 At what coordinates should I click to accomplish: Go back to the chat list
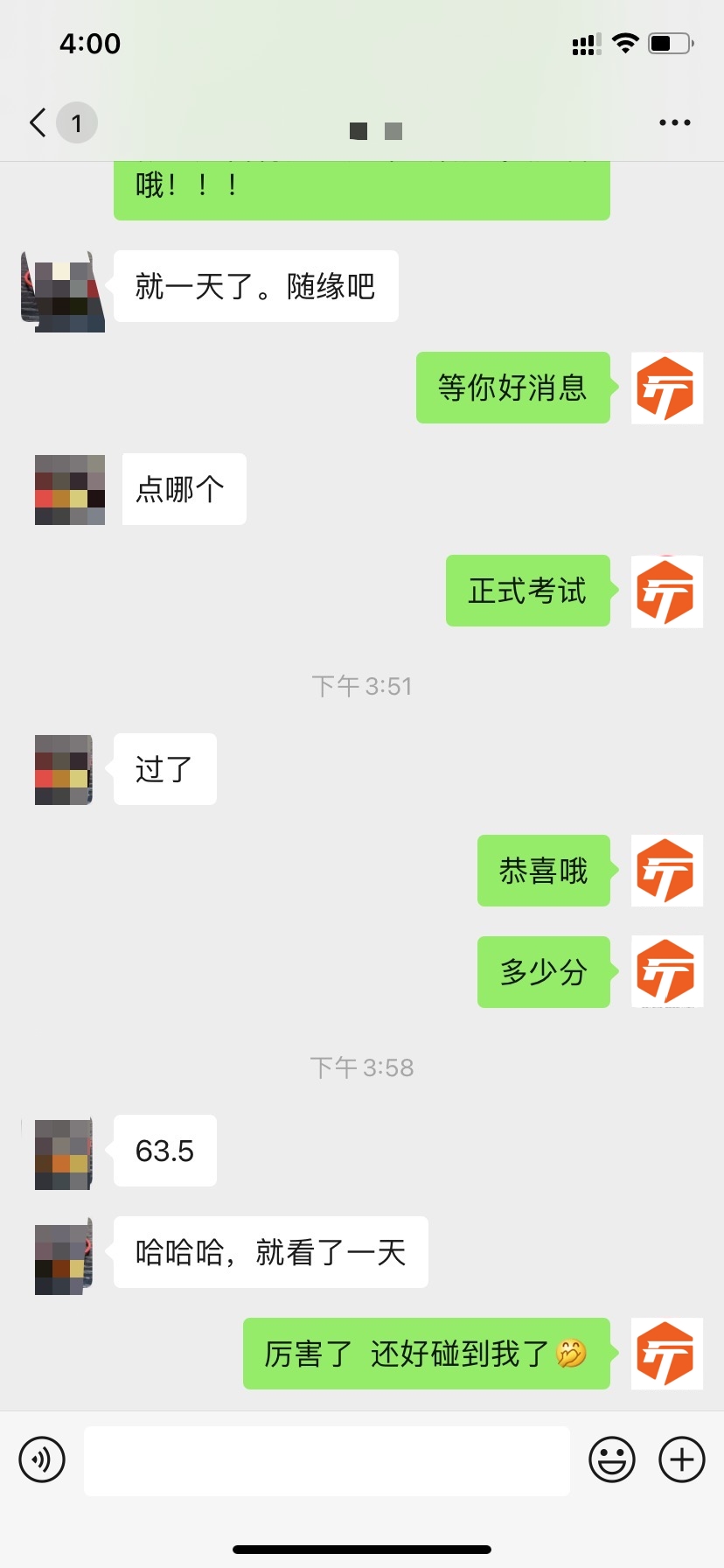pyautogui.click(x=38, y=122)
